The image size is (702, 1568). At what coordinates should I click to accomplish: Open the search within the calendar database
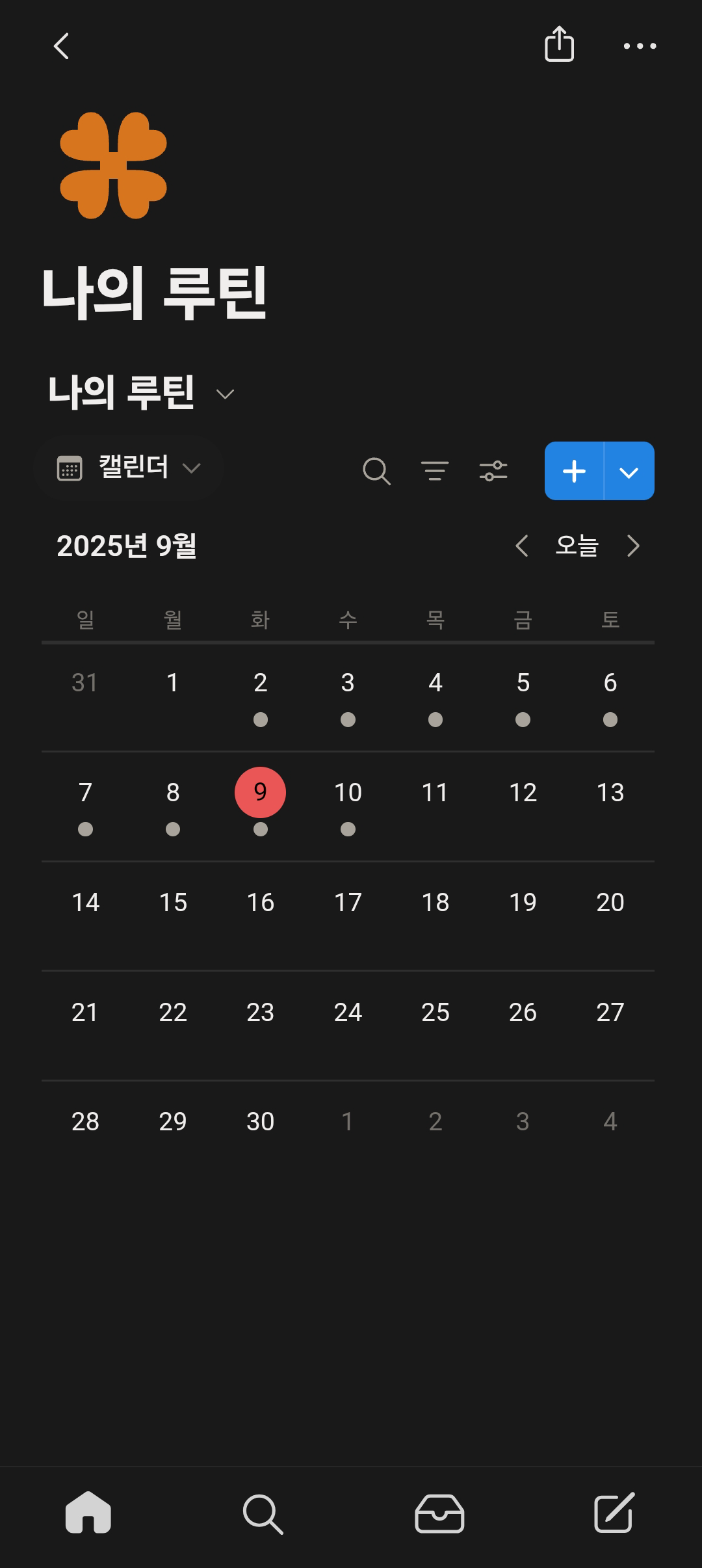tap(376, 472)
